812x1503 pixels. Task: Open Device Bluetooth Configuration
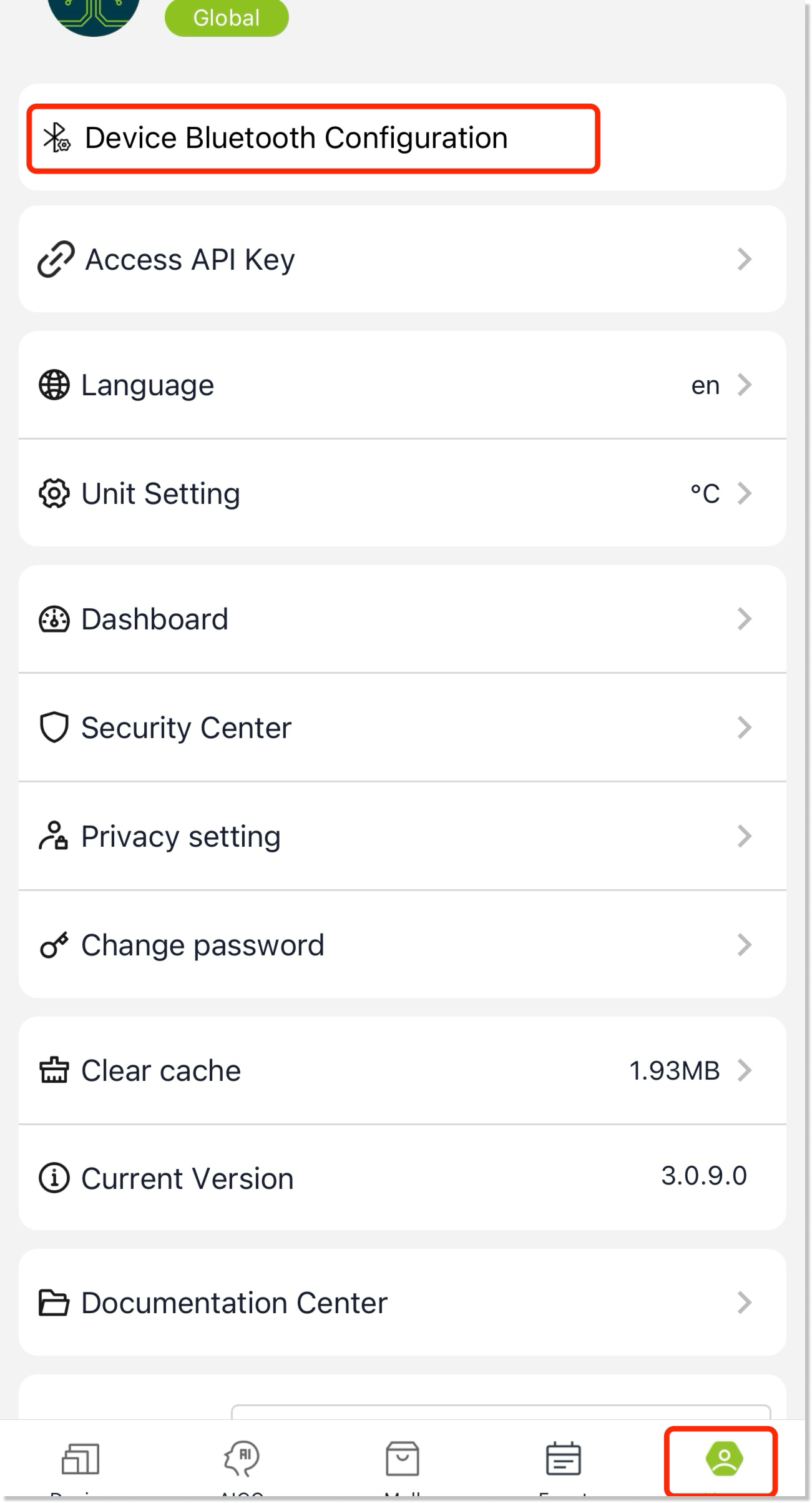point(402,137)
